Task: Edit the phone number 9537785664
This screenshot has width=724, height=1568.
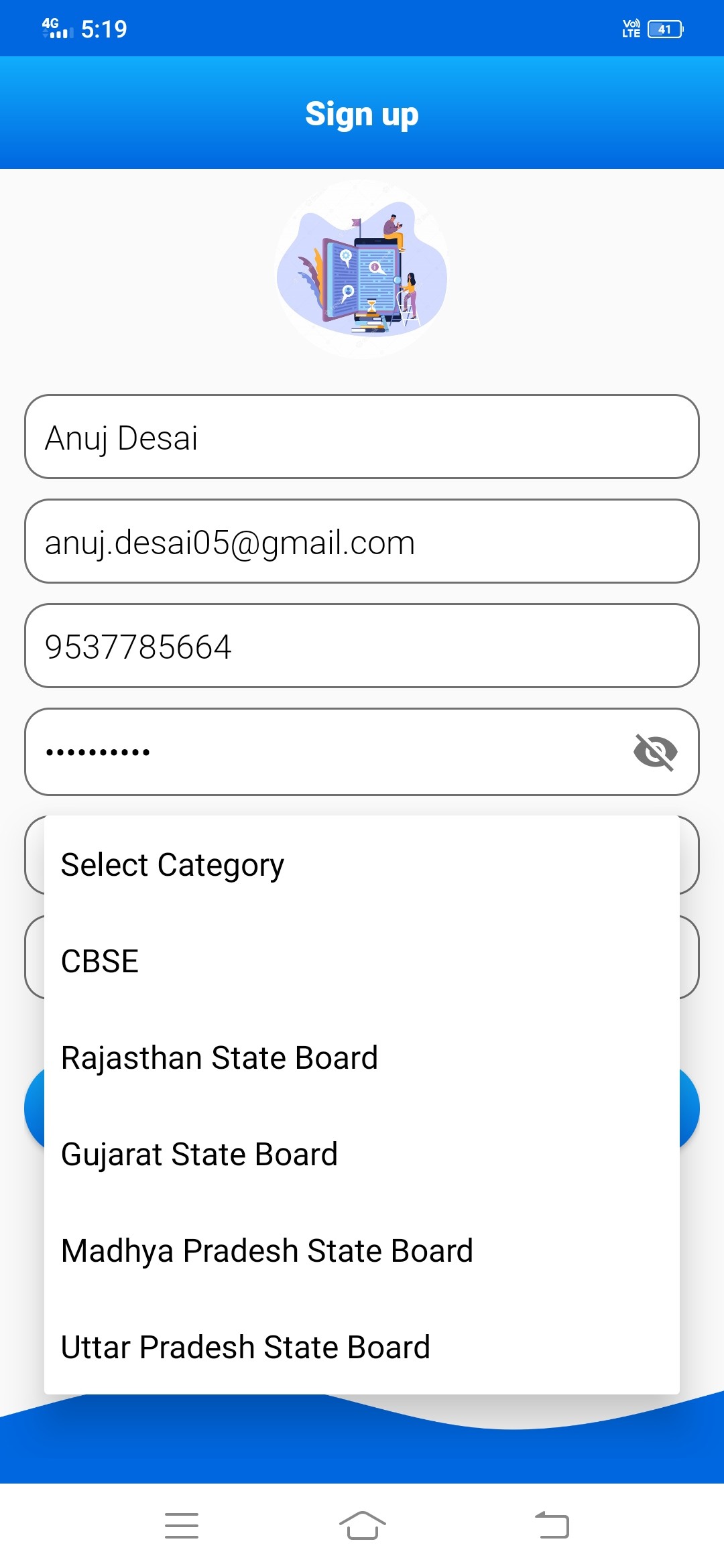Action: coord(362,646)
